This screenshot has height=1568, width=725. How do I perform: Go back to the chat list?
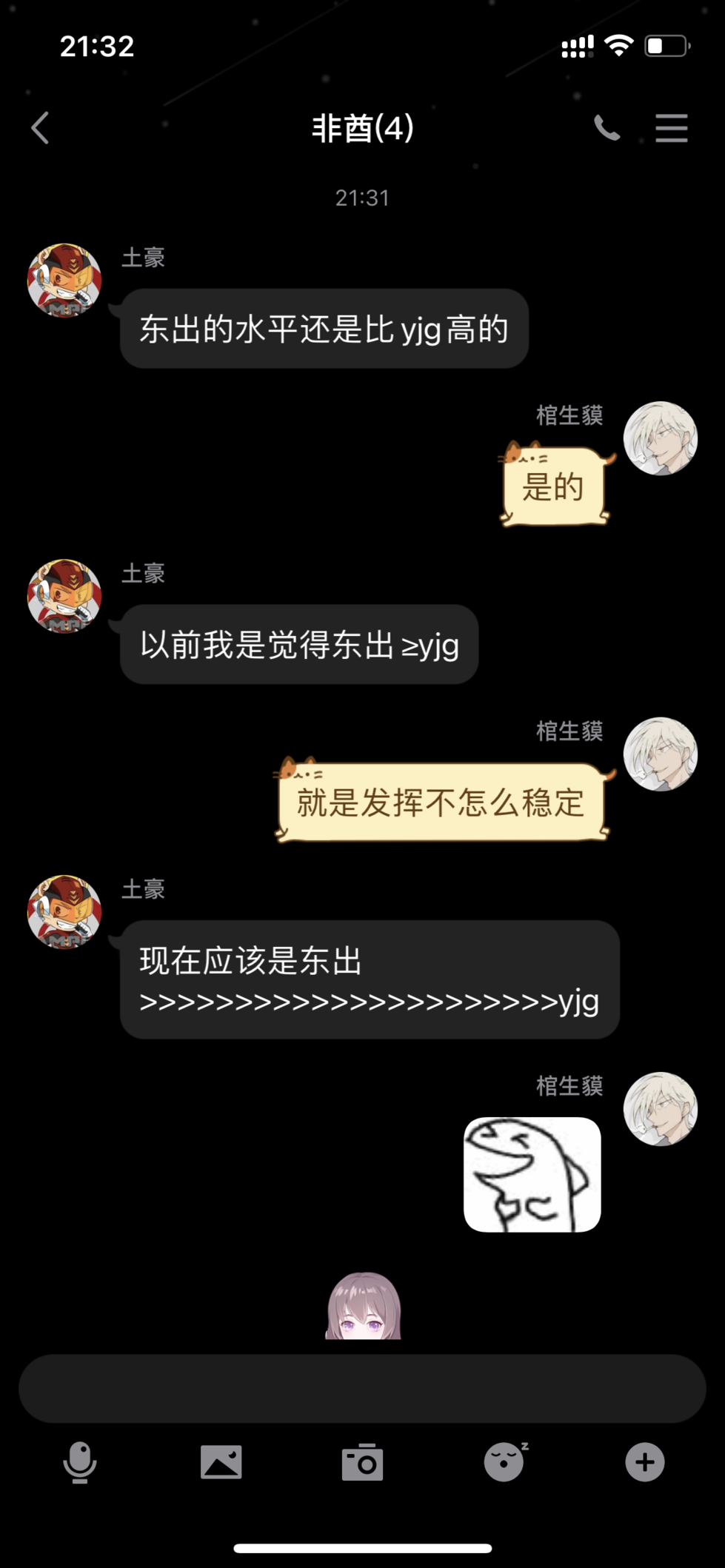40,128
